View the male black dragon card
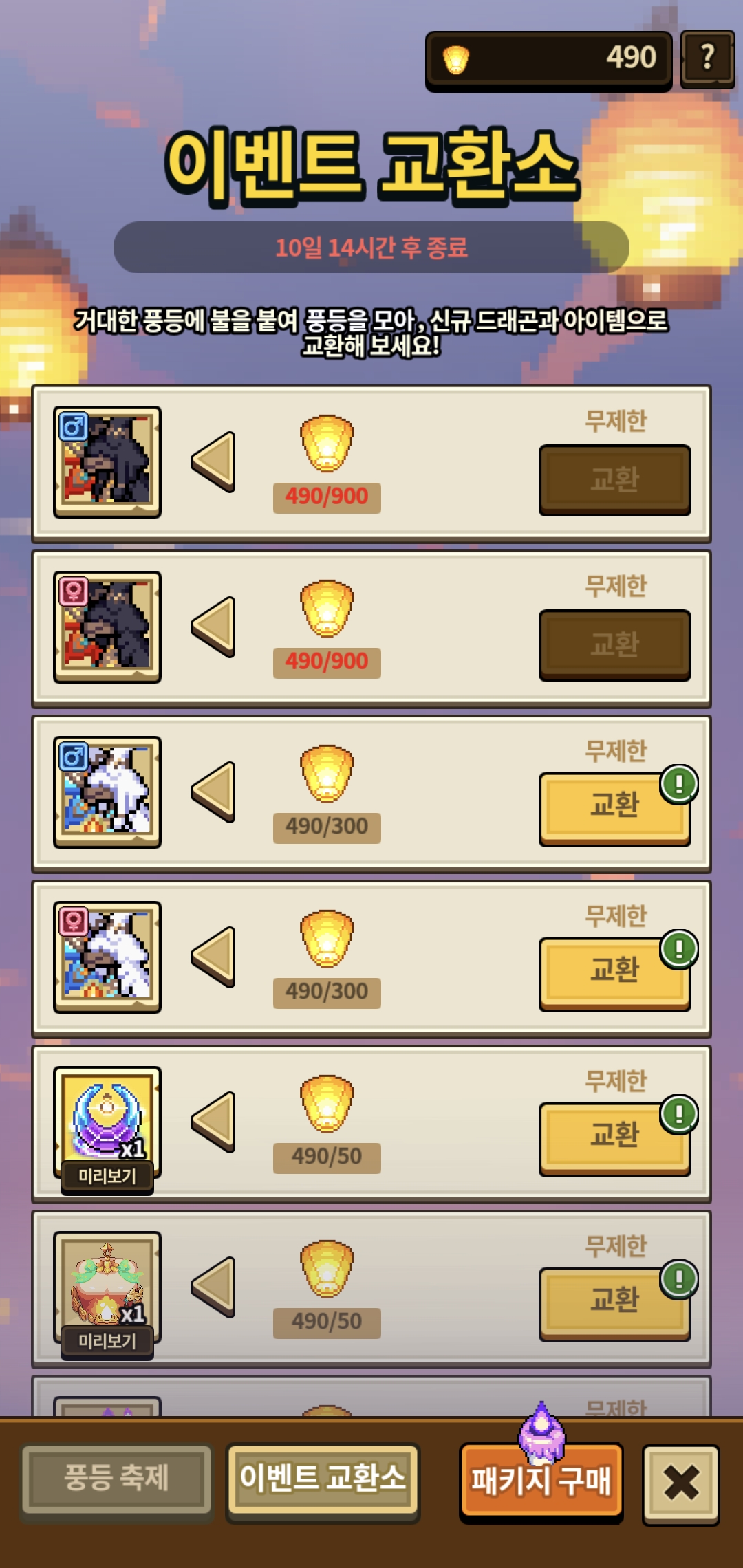The width and height of the screenshot is (743, 1568). click(107, 461)
